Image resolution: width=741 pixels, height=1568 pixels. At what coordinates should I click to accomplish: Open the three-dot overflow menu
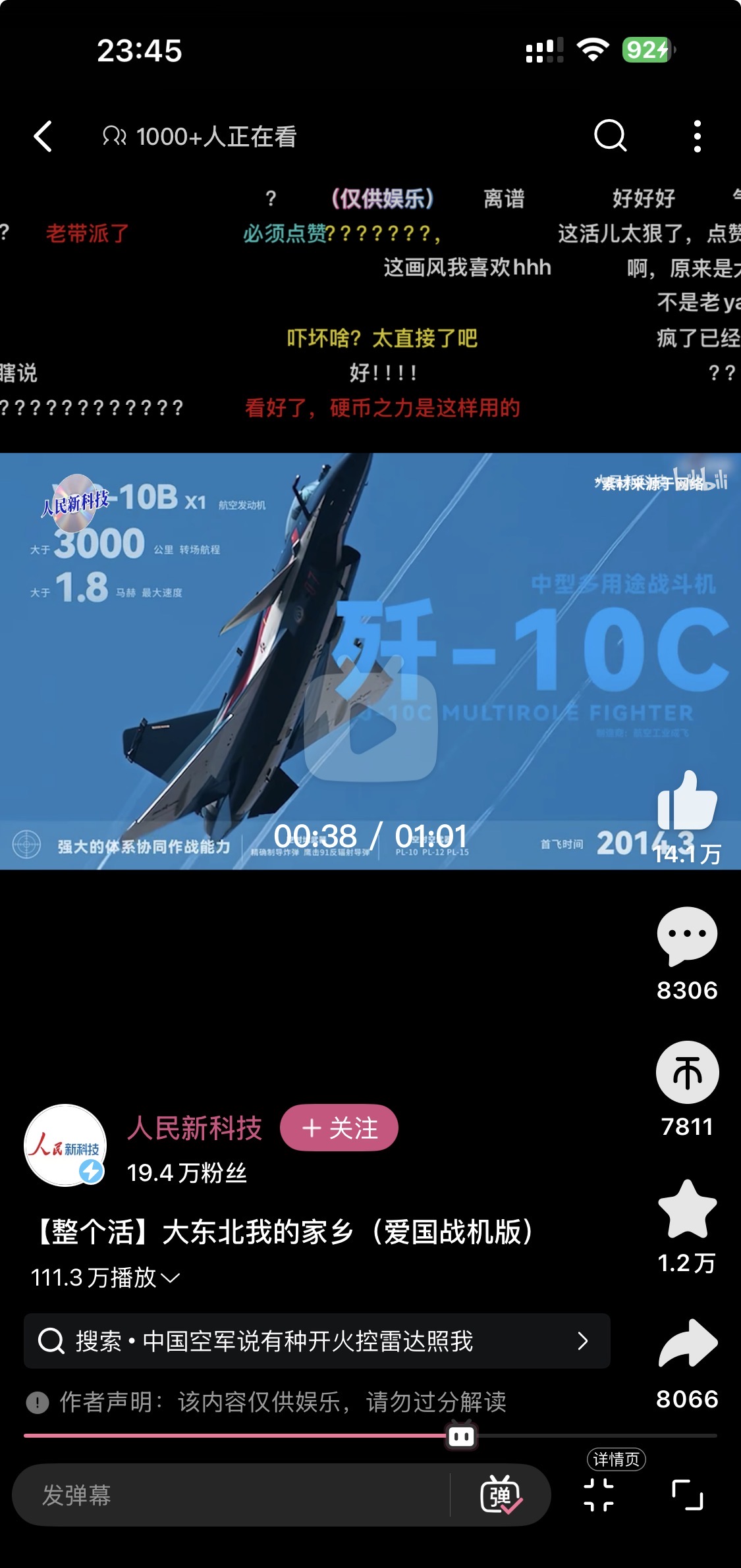[x=697, y=136]
